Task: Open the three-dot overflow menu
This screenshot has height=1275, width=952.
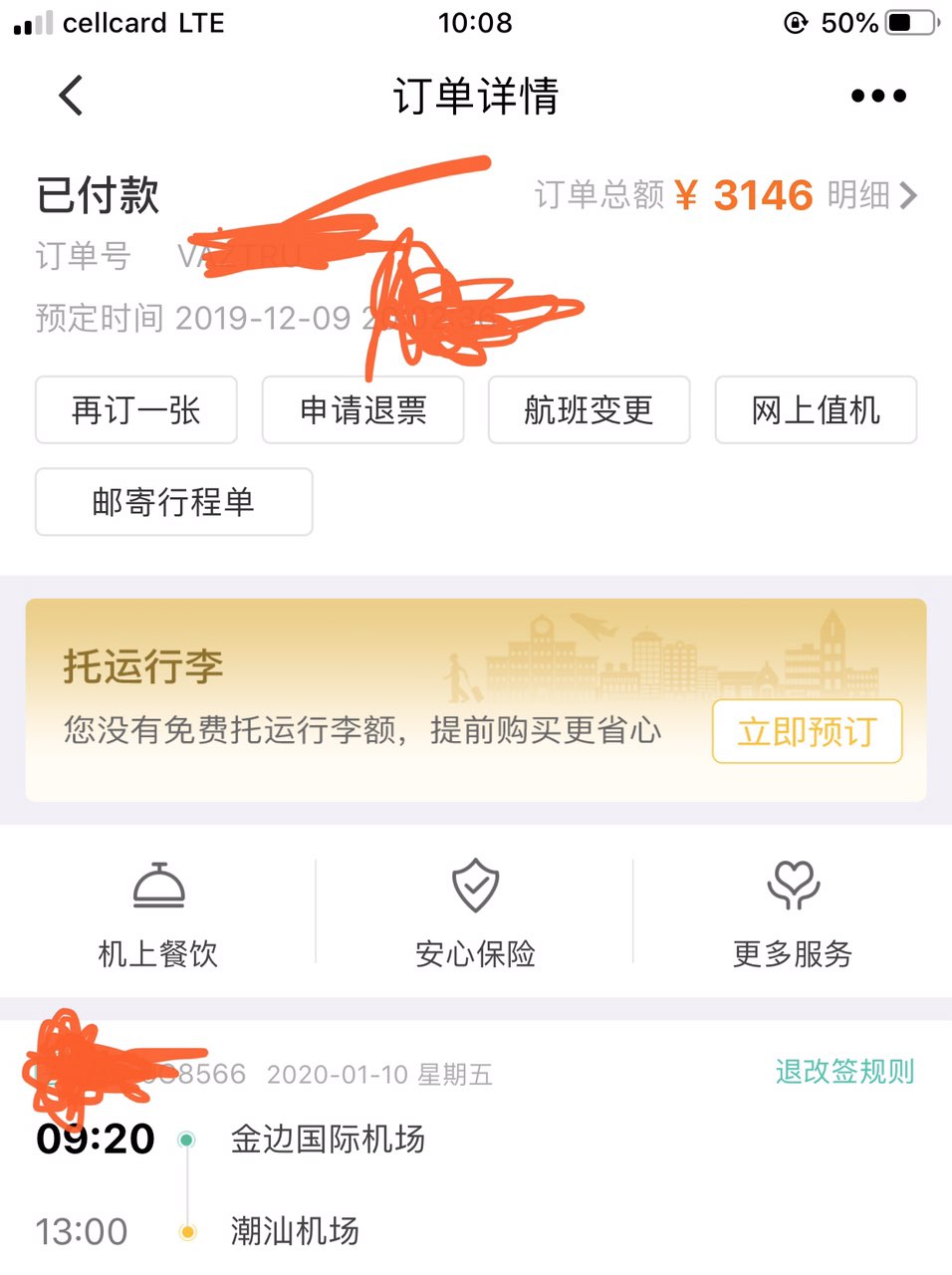Action: pos(878,97)
